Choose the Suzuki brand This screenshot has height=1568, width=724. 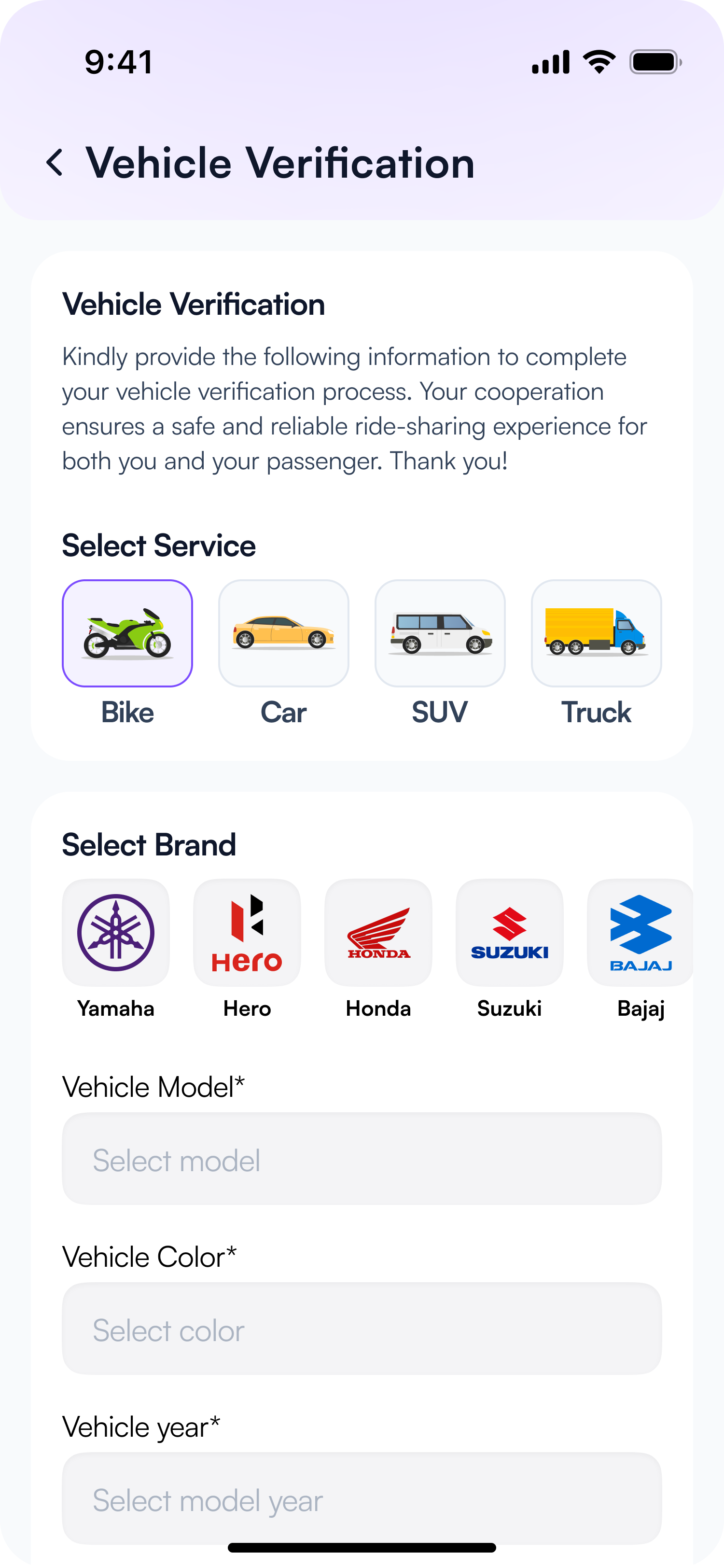(510, 933)
